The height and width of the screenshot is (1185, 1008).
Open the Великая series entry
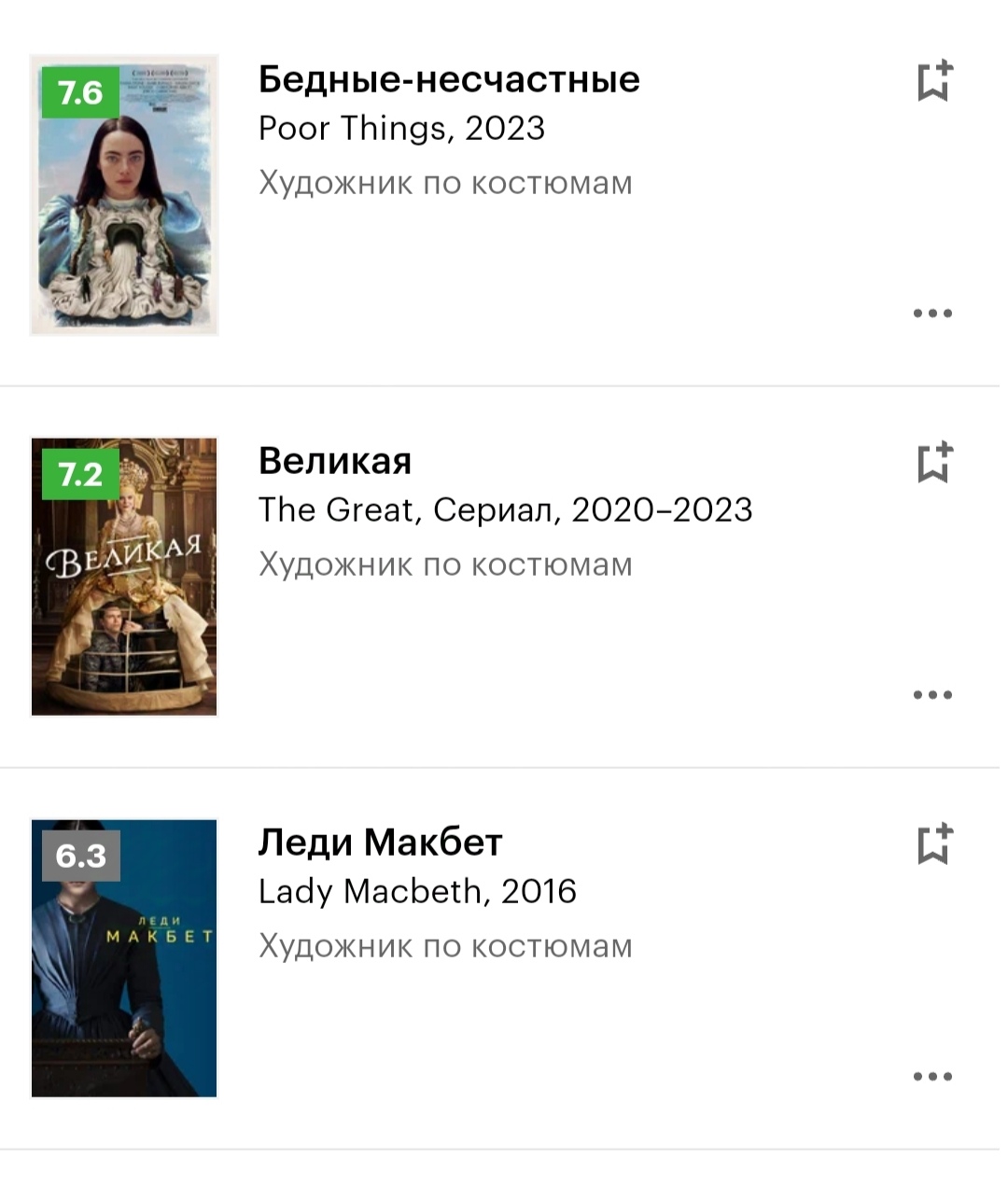pyautogui.click(x=335, y=462)
